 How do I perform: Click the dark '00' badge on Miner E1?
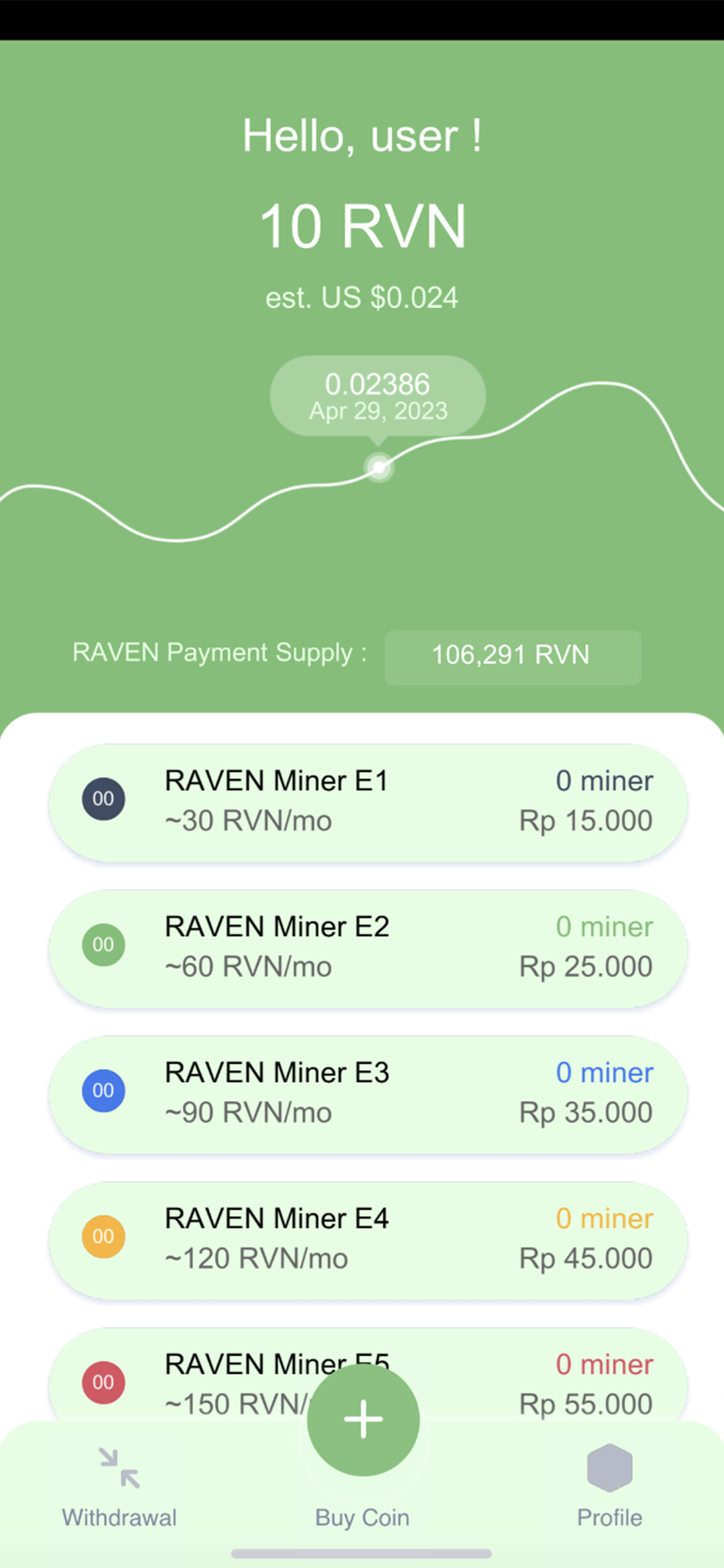[x=103, y=799]
